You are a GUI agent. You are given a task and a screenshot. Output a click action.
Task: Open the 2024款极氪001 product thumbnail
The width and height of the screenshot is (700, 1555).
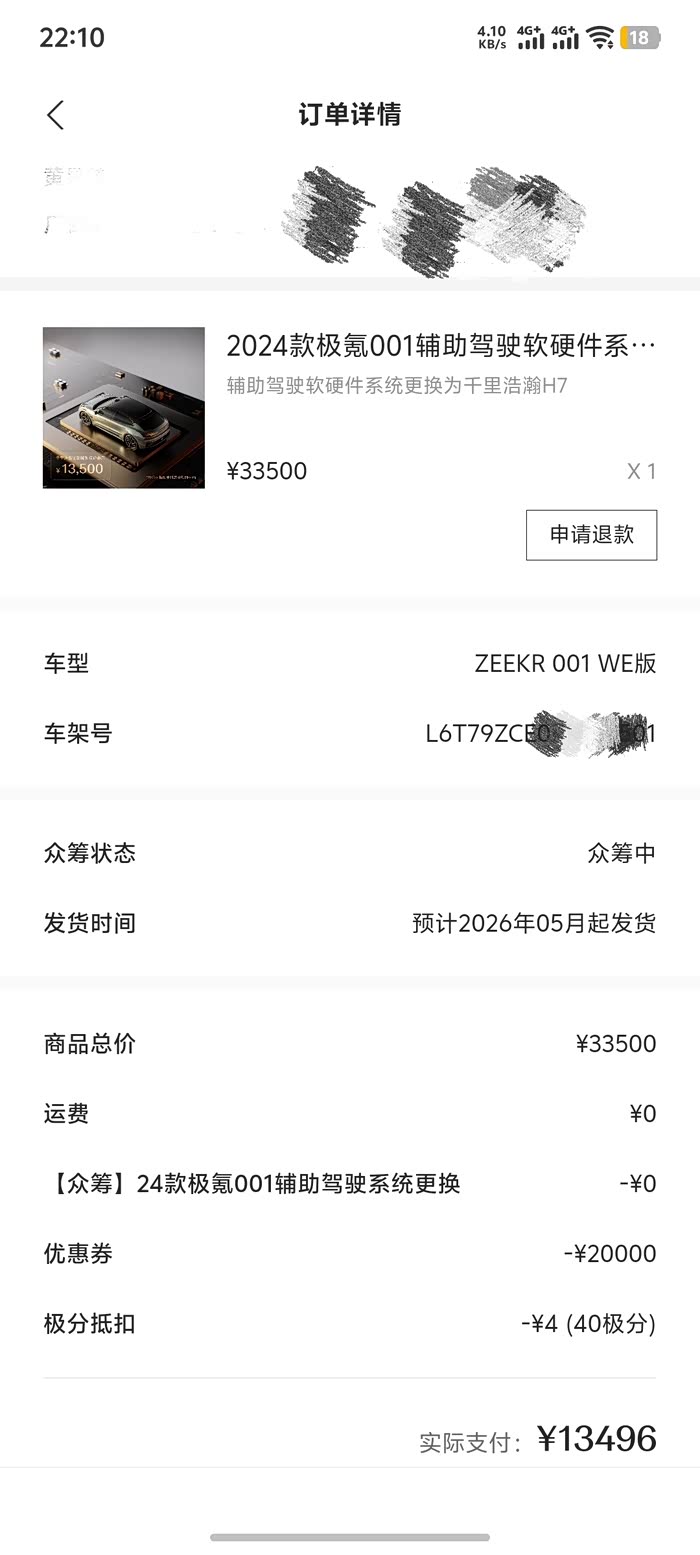pos(124,408)
